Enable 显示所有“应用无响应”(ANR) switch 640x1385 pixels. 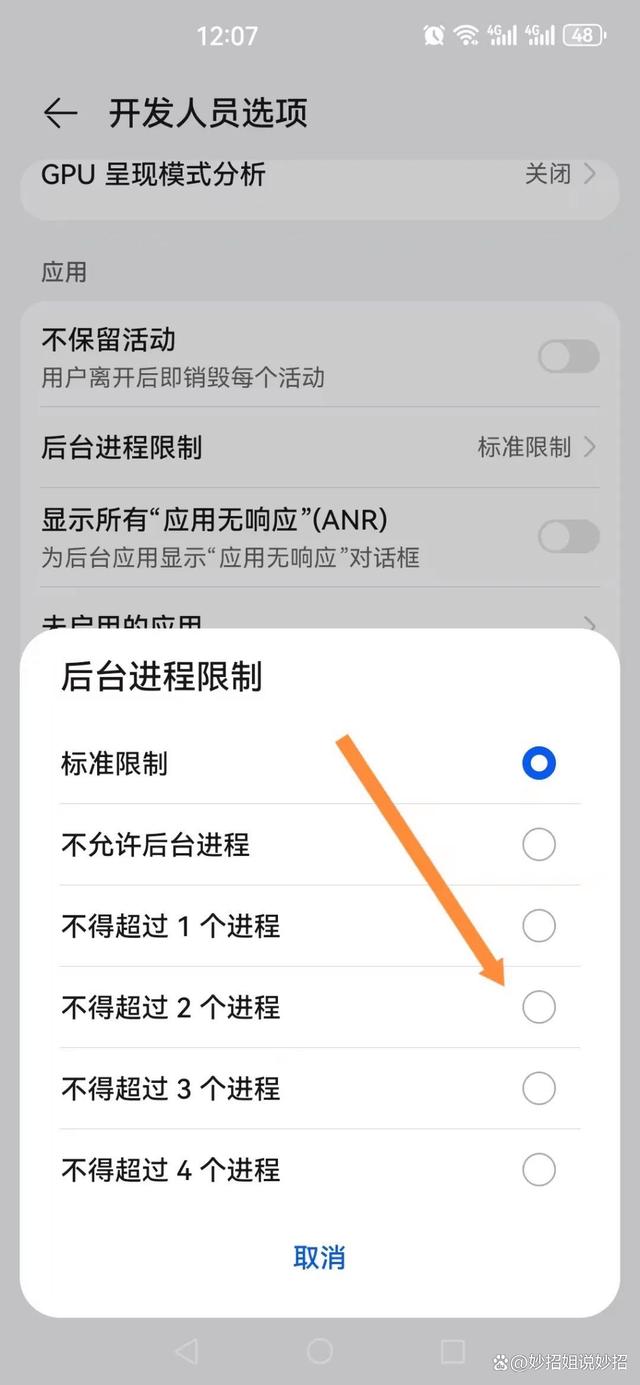[568, 536]
